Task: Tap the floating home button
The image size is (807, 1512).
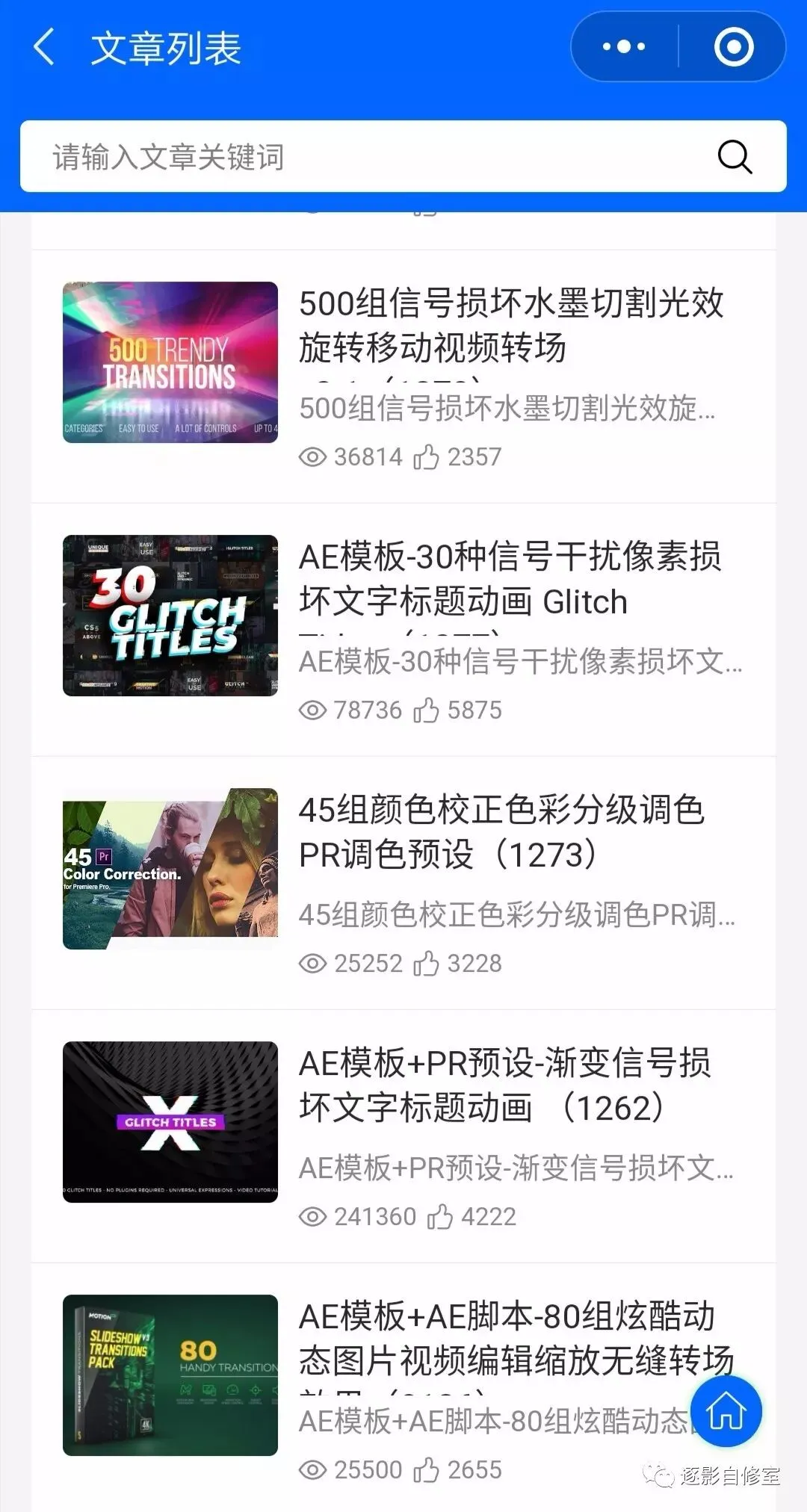Action: (726, 1411)
